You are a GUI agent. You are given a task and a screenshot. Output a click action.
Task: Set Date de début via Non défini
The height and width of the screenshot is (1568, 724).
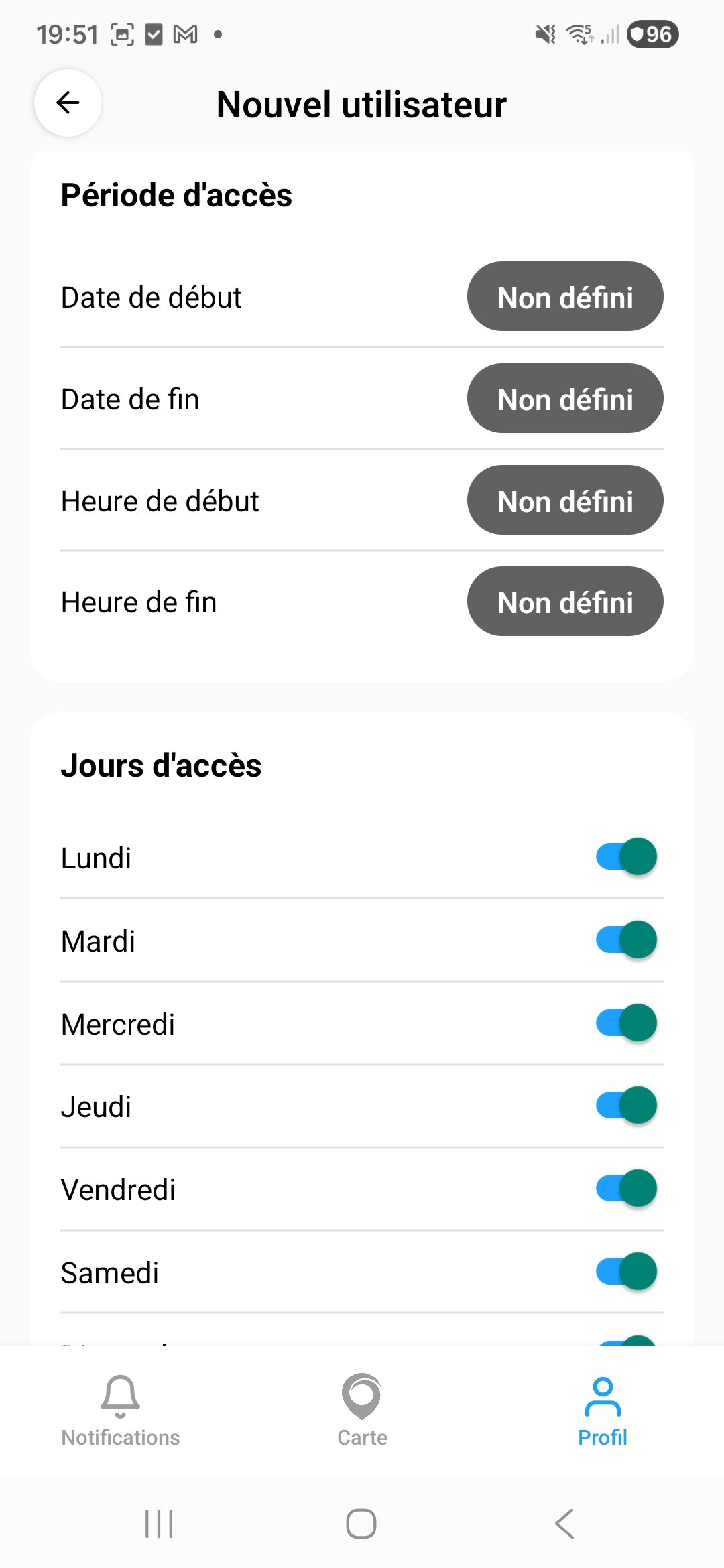point(564,296)
